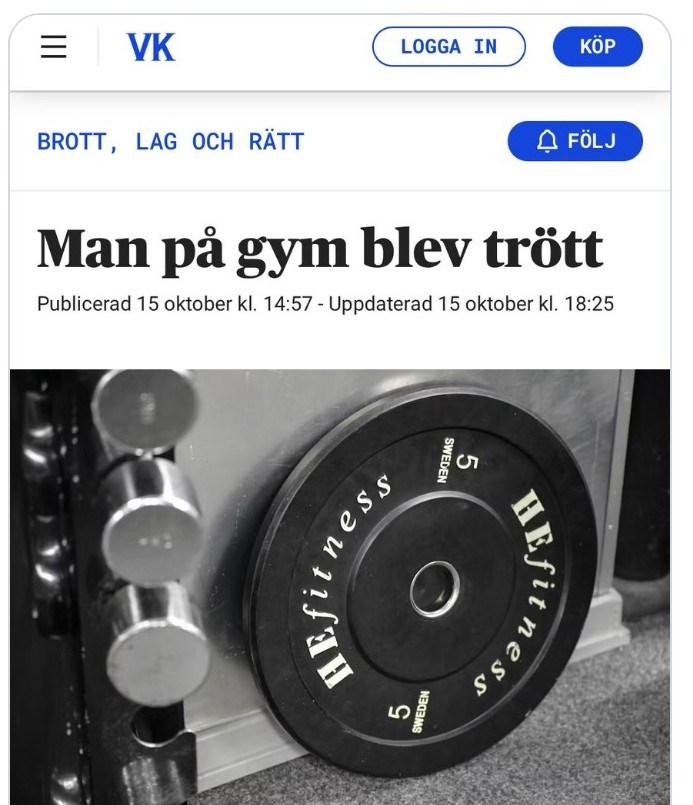Go to the VK home page
The height and width of the screenshot is (805, 693).
(x=151, y=47)
